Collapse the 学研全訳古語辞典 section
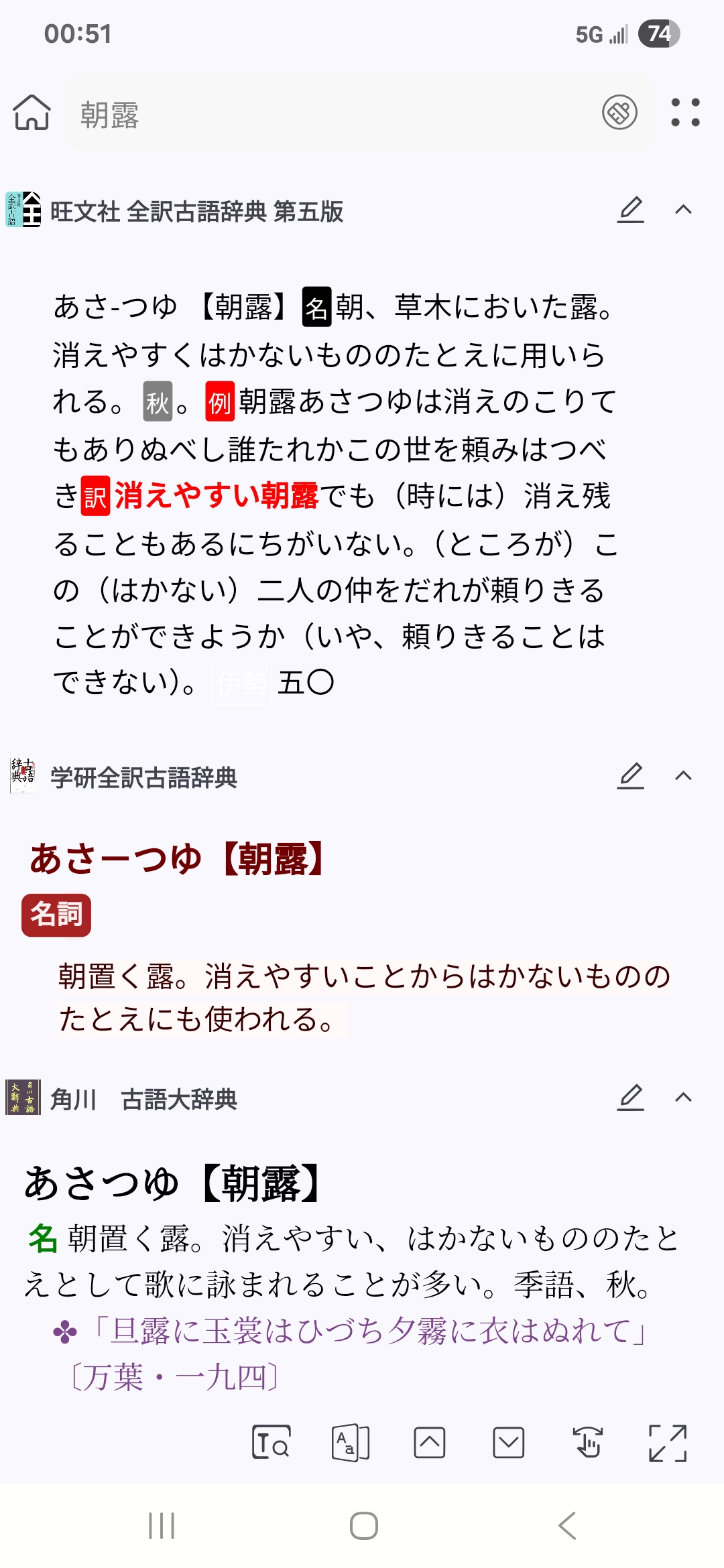Viewport: 724px width, 1568px height. (683, 777)
